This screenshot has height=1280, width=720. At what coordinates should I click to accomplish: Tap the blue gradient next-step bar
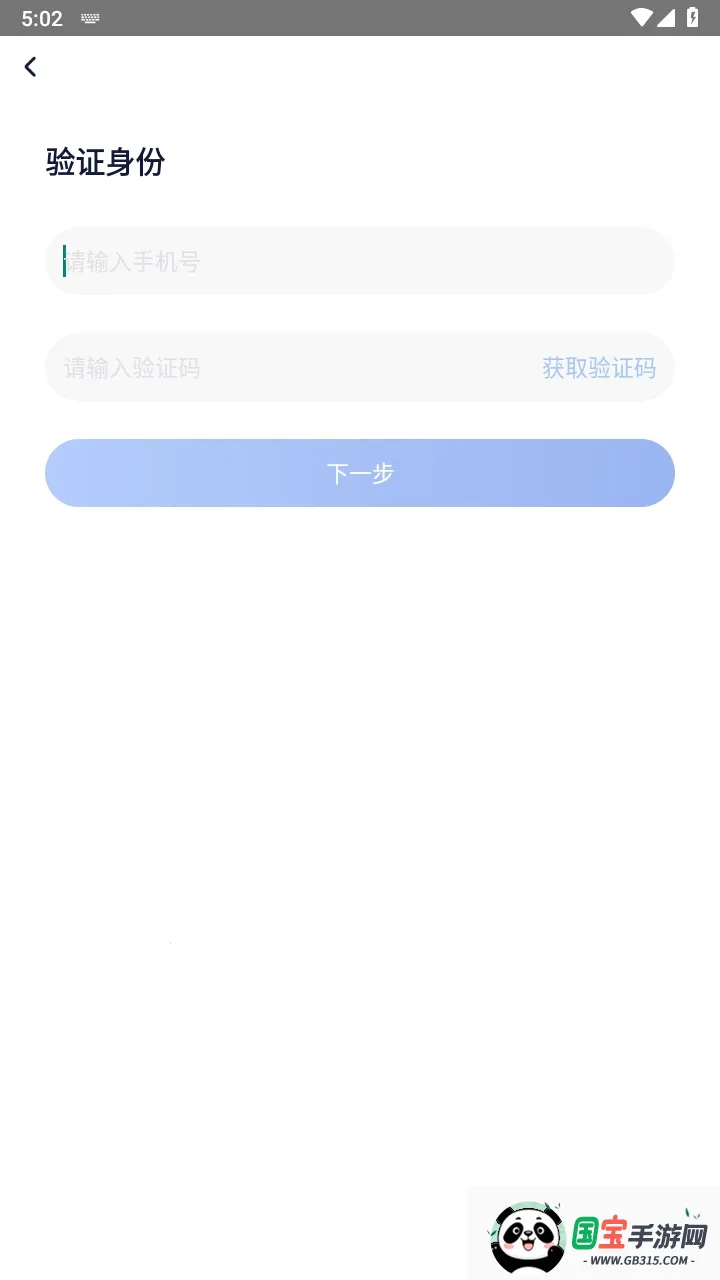360,472
